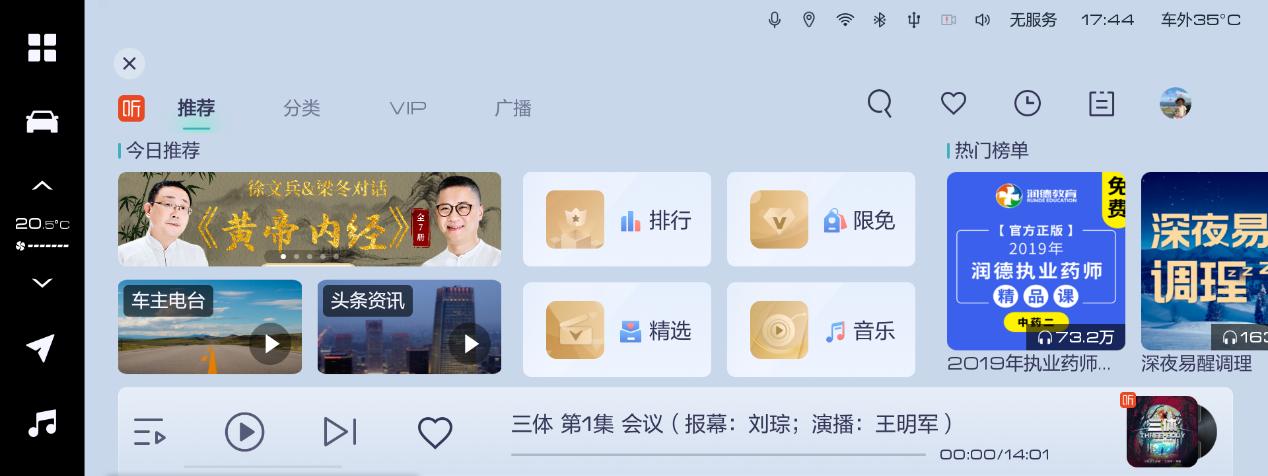1268x476 pixels.
Task: Open the 精选 featured section
Action: (x=617, y=330)
